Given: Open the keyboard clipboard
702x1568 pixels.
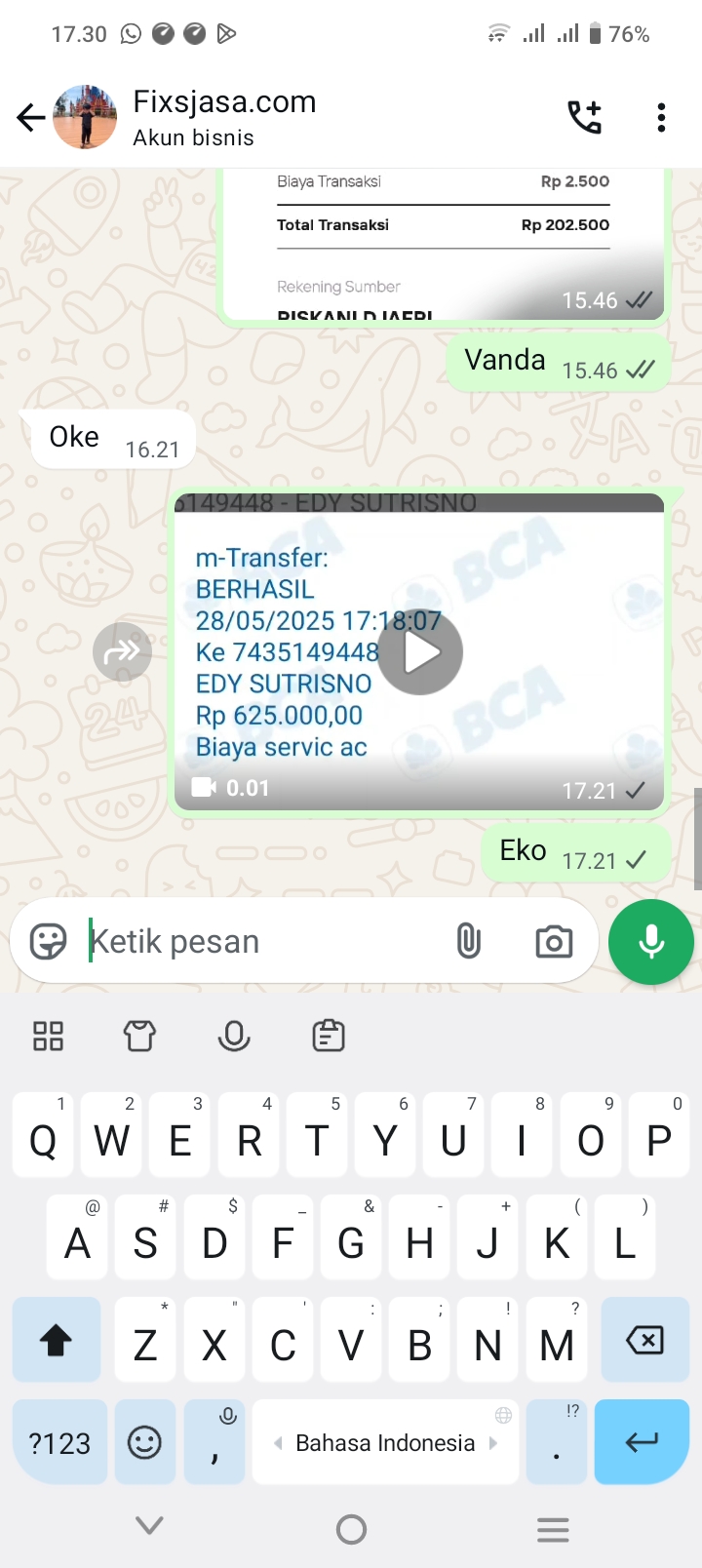Looking at the screenshot, I should (x=328, y=1036).
